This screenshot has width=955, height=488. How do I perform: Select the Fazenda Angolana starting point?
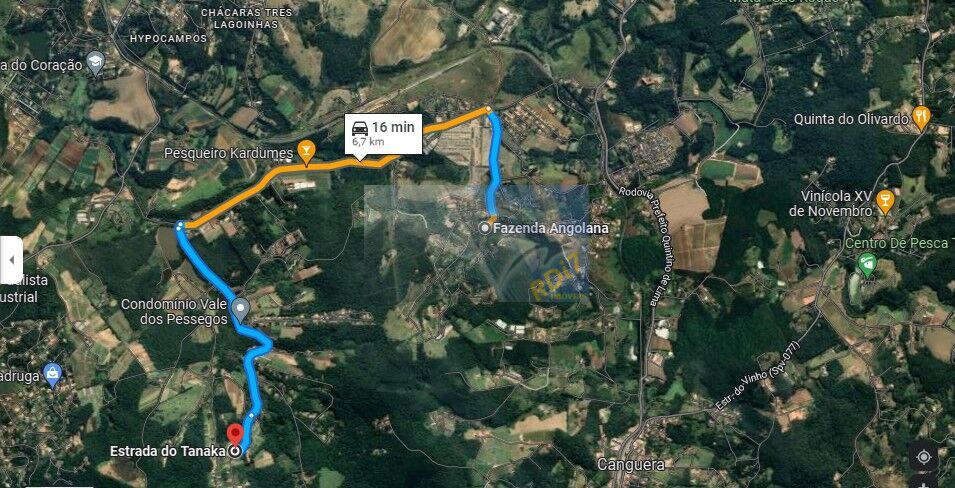pyautogui.click(x=485, y=228)
